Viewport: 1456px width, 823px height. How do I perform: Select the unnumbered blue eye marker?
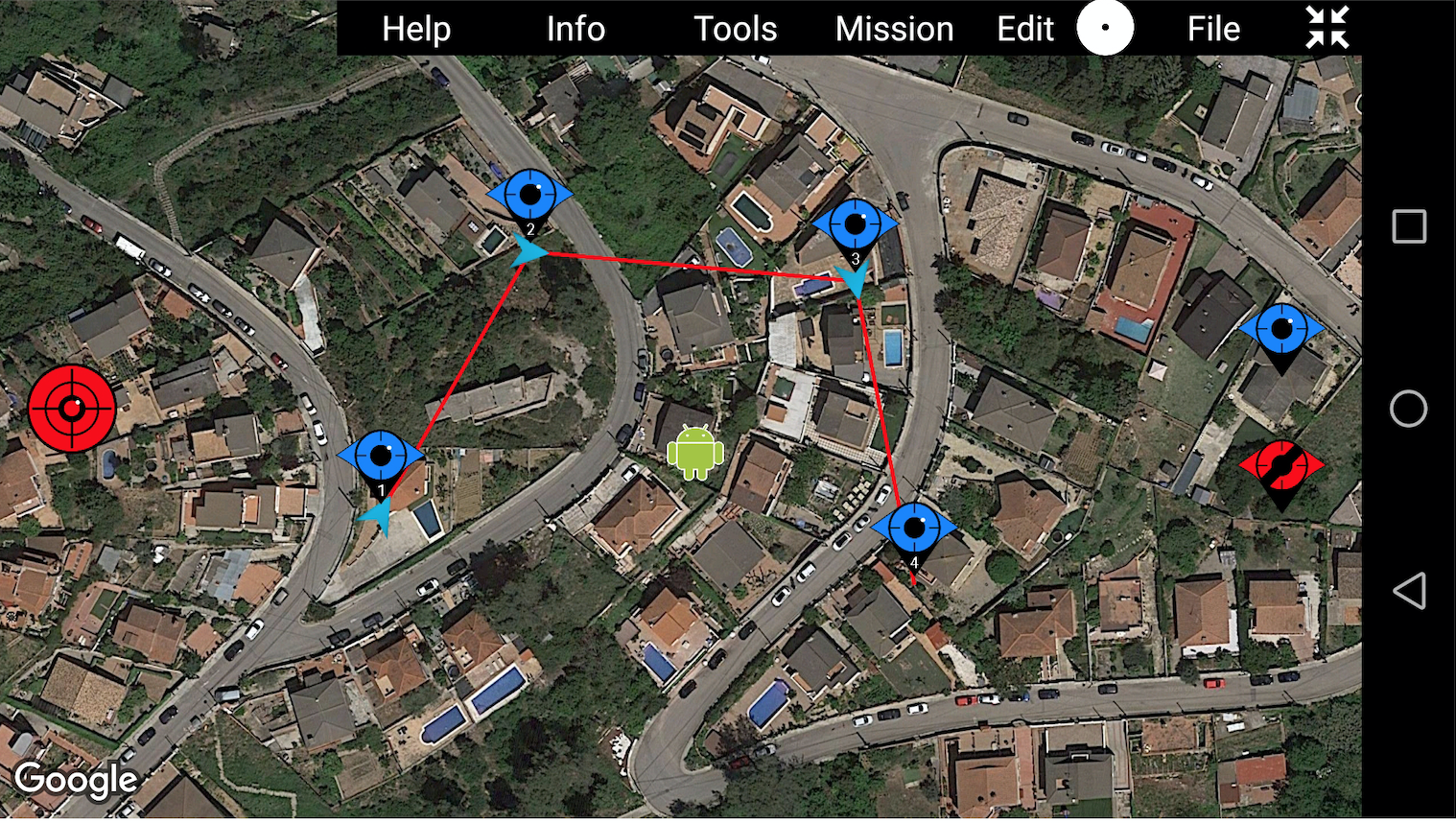point(1281,330)
